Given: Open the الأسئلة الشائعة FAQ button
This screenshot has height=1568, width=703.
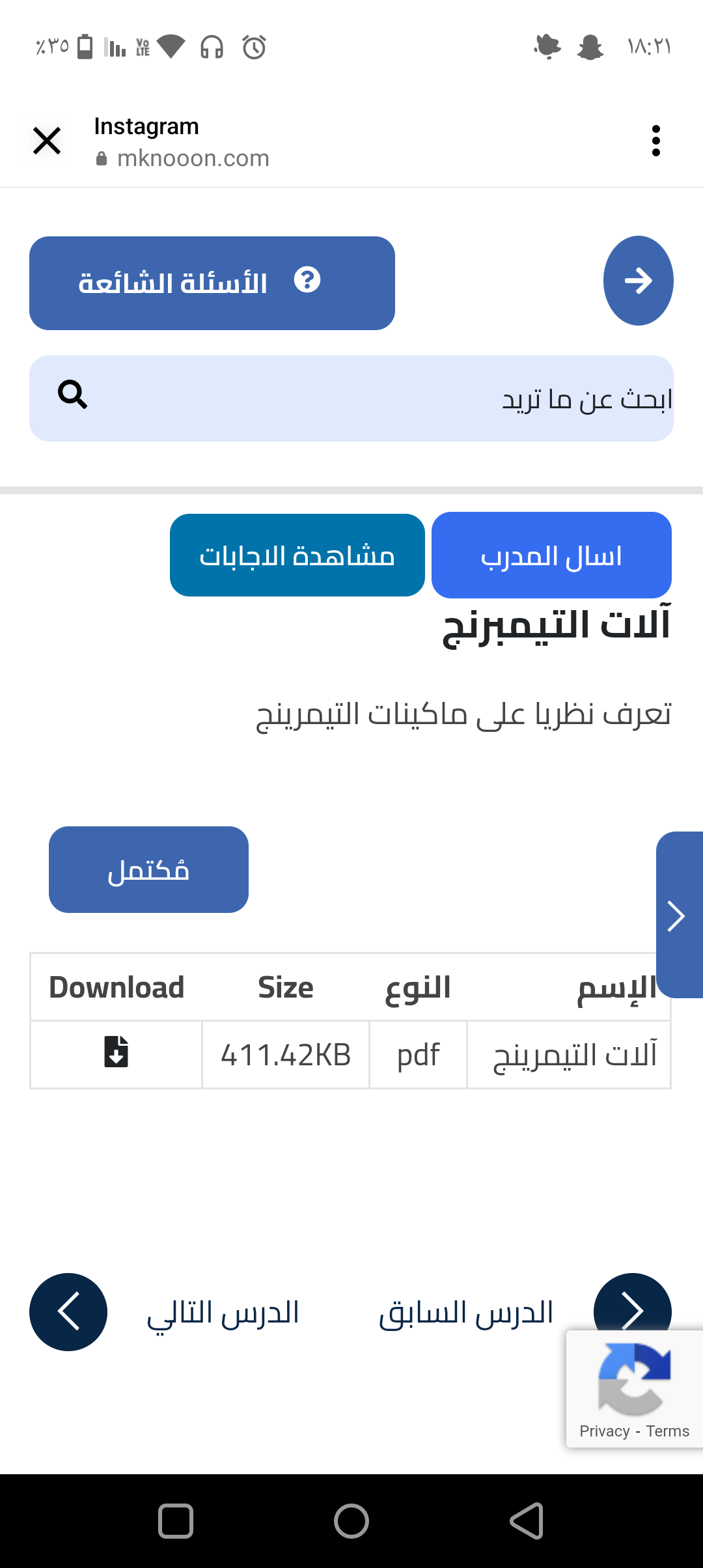Looking at the screenshot, I should [212, 283].
